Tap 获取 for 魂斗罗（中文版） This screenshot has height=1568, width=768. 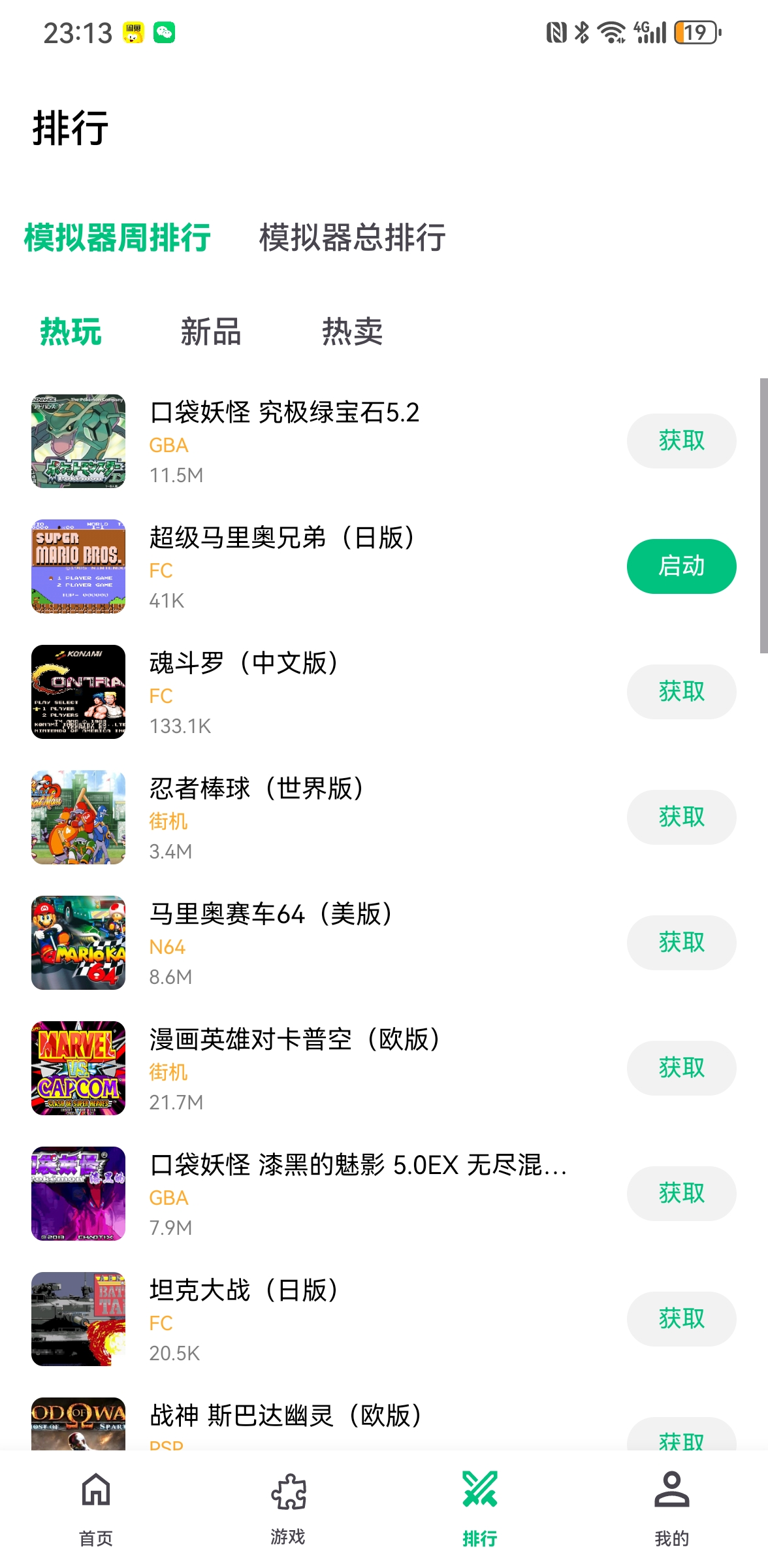point(680,691)
